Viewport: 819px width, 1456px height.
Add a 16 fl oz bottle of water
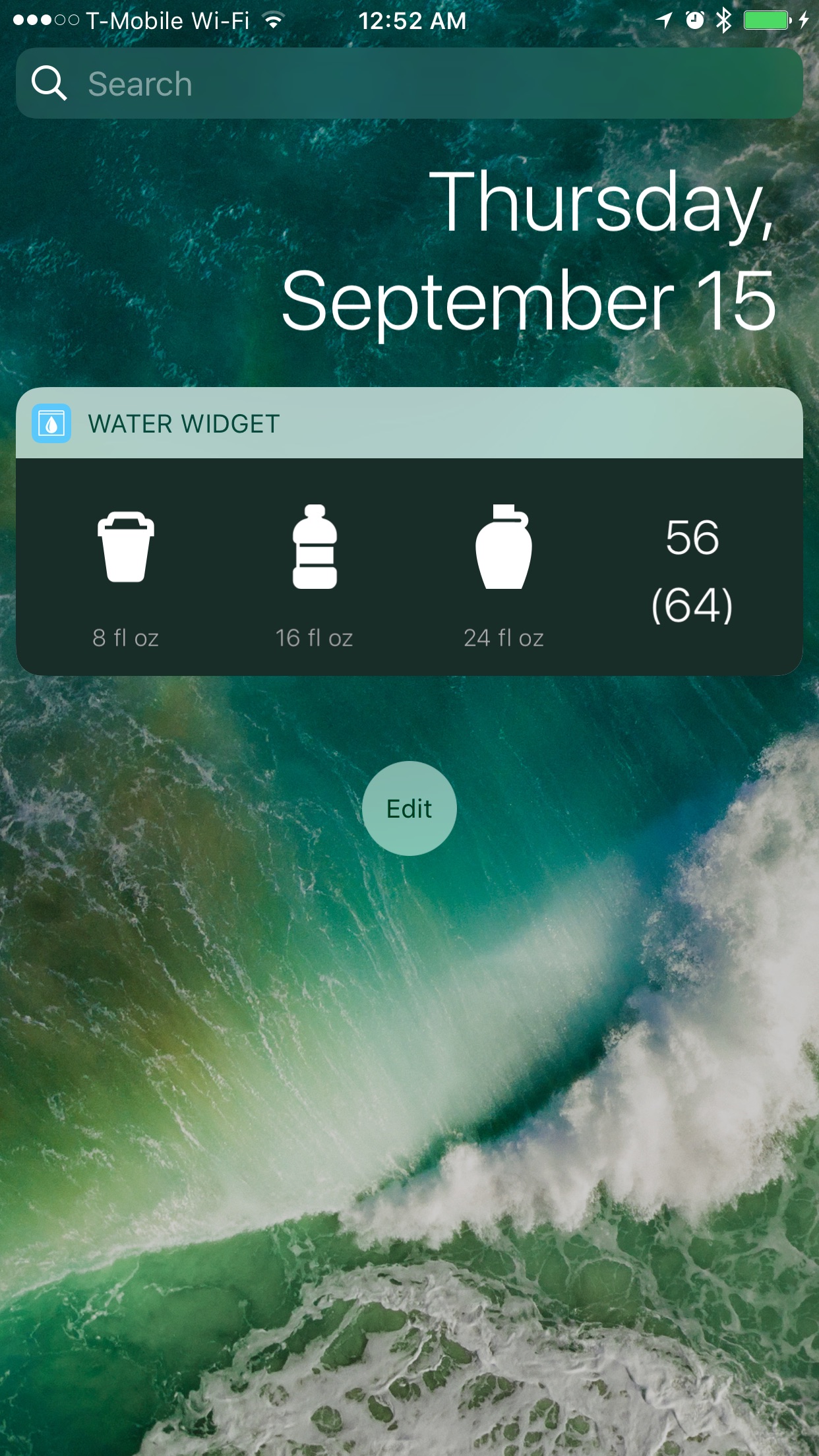point(315,547)
